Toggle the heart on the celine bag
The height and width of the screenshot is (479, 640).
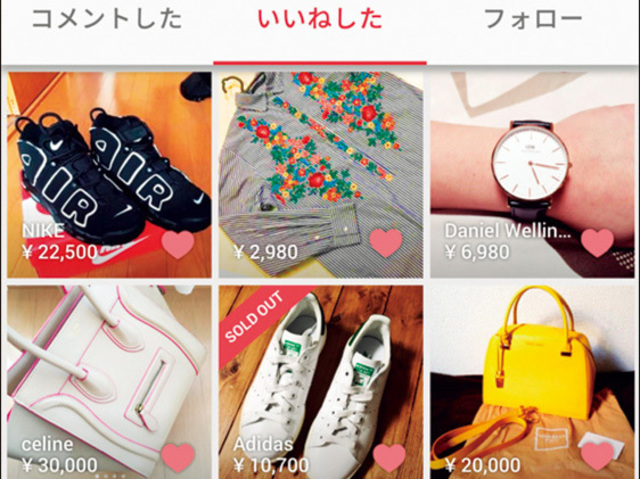[178, 456]
